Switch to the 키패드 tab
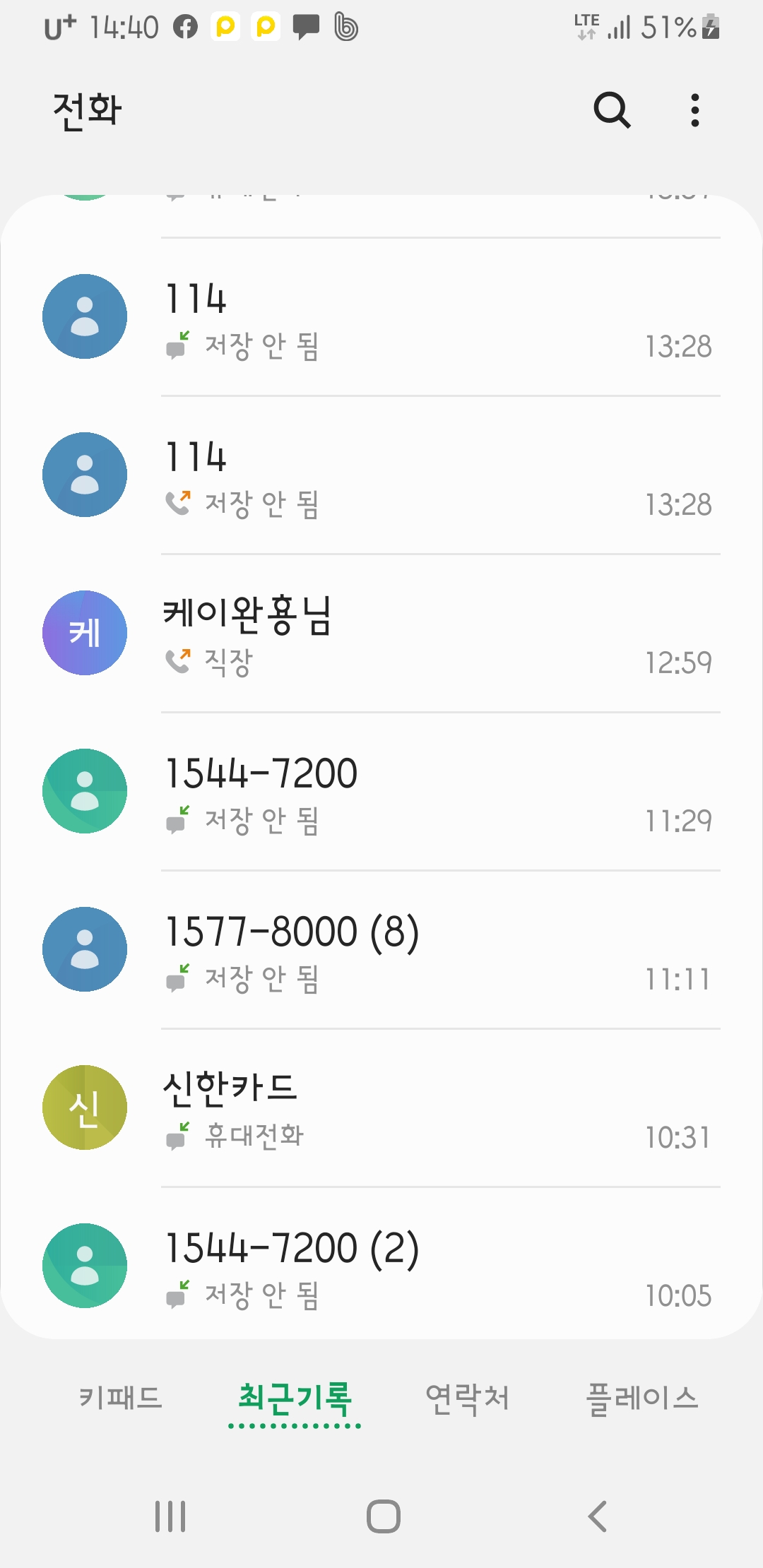763x1568 pixels. click(x=121, y=1398)
